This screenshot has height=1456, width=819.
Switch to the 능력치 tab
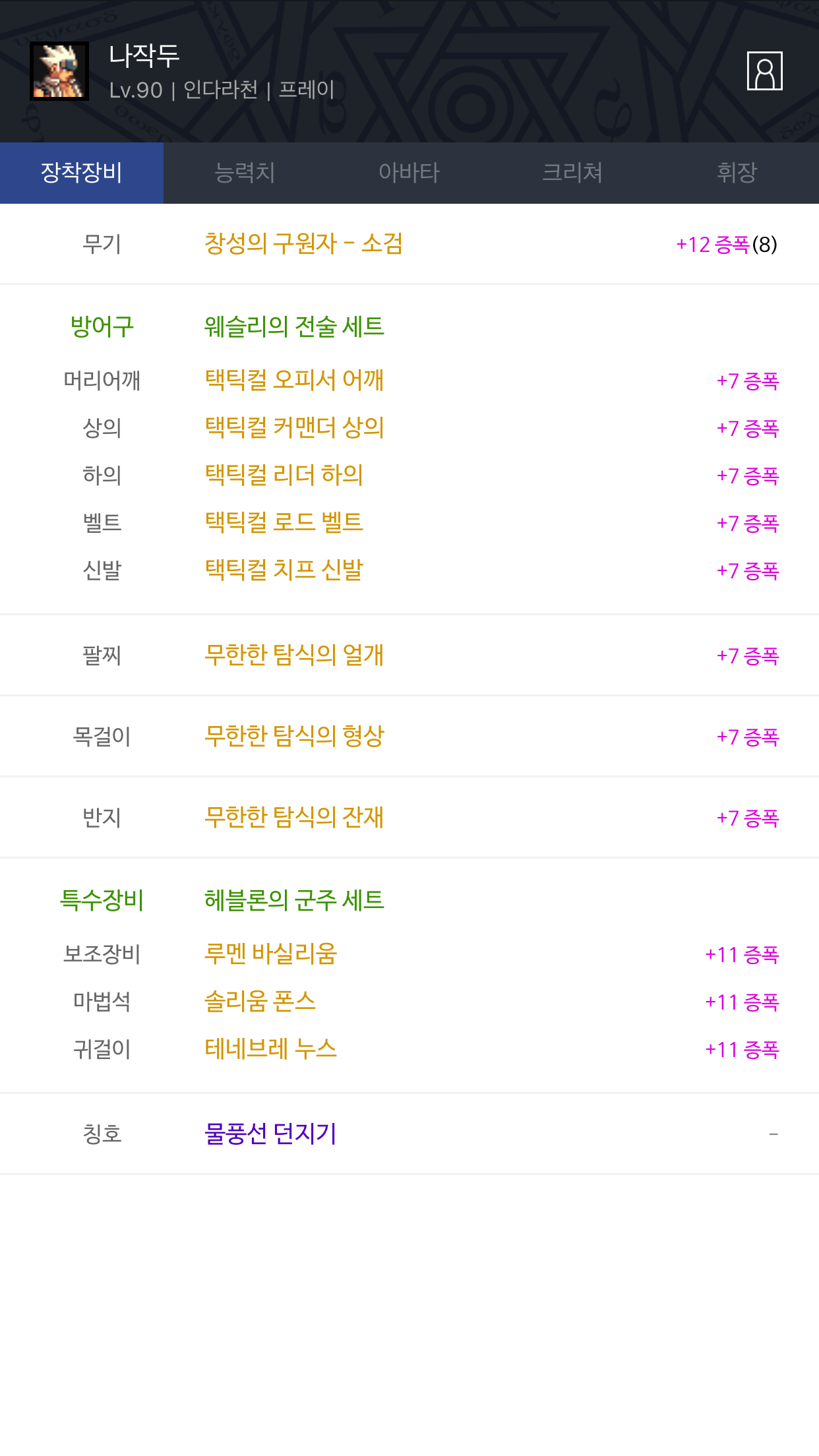245,173
